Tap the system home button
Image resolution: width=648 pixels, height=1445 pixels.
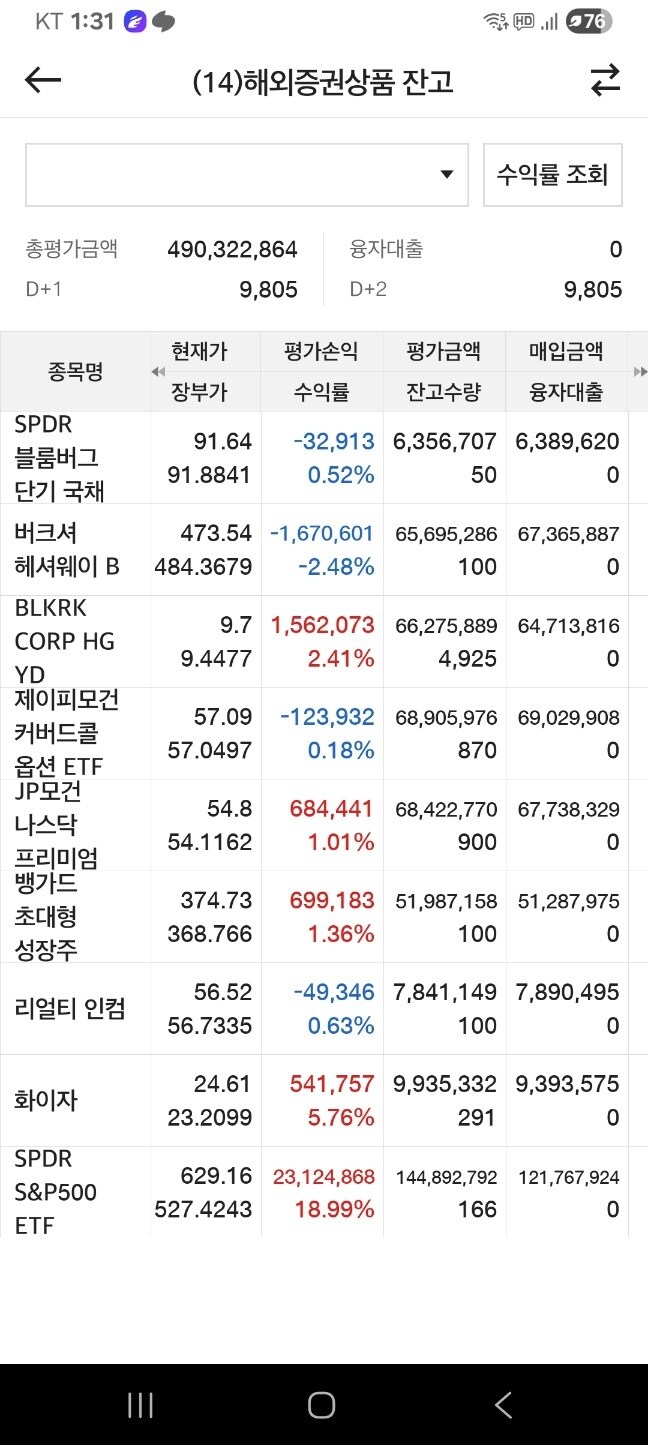pos(321,1405)
